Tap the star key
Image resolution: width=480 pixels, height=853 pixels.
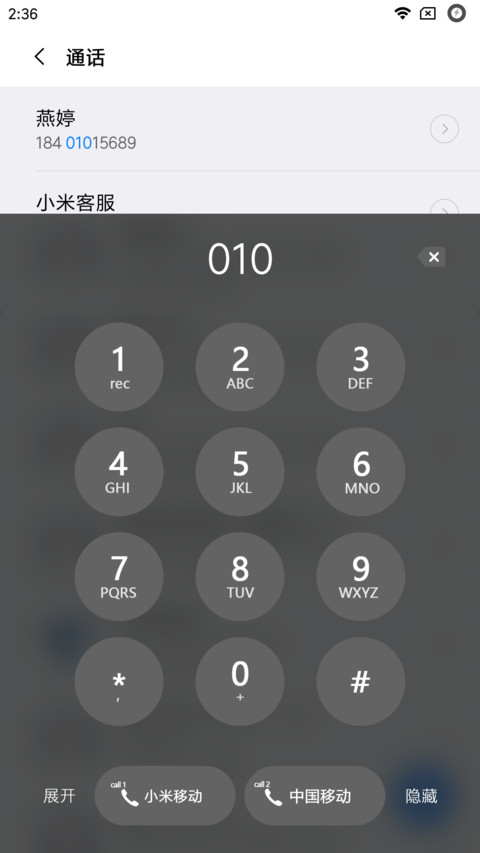[x=119, y=682]
